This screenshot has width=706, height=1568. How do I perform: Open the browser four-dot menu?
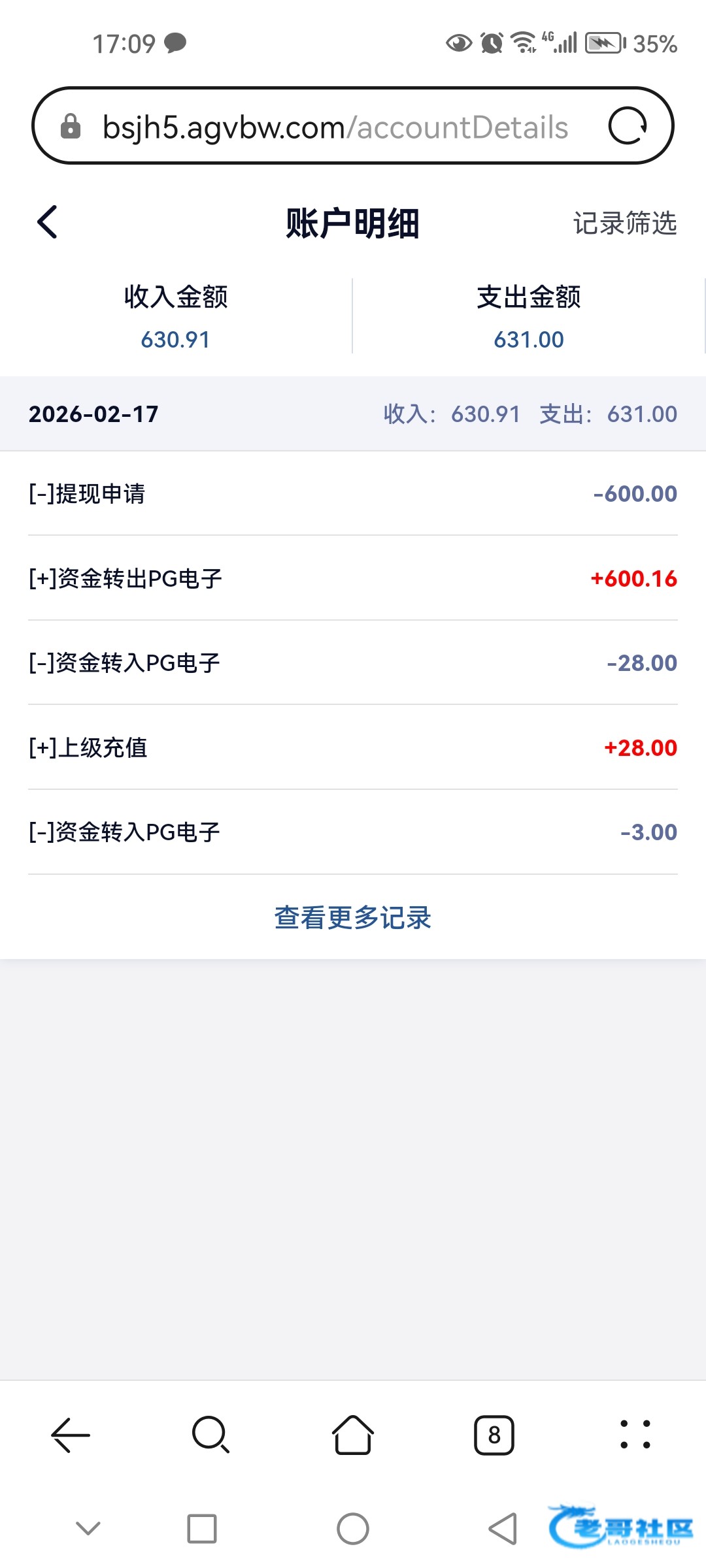pyautogui.click(x=635, y=1435)
